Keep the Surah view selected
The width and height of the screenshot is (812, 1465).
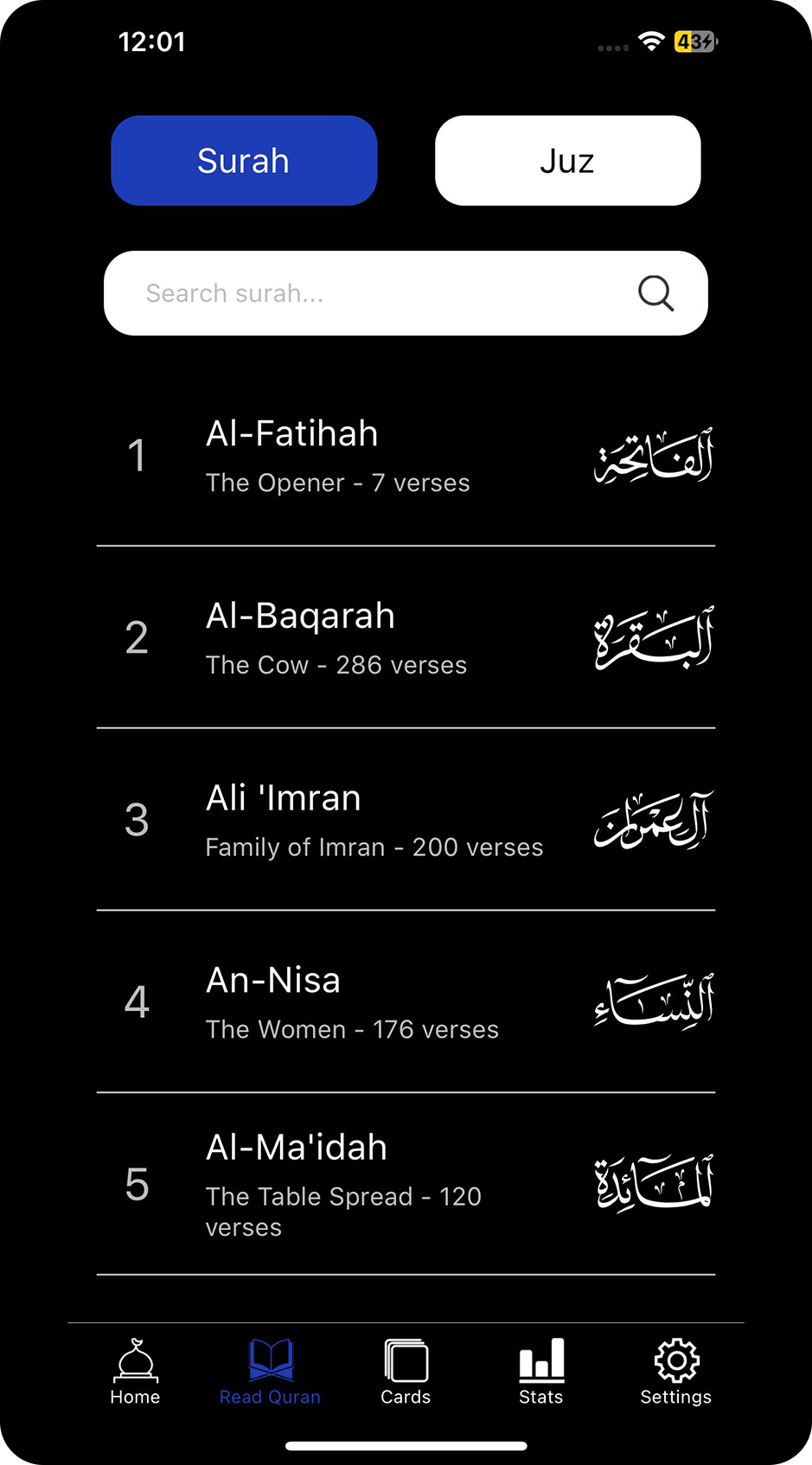(x=244, y=160)
